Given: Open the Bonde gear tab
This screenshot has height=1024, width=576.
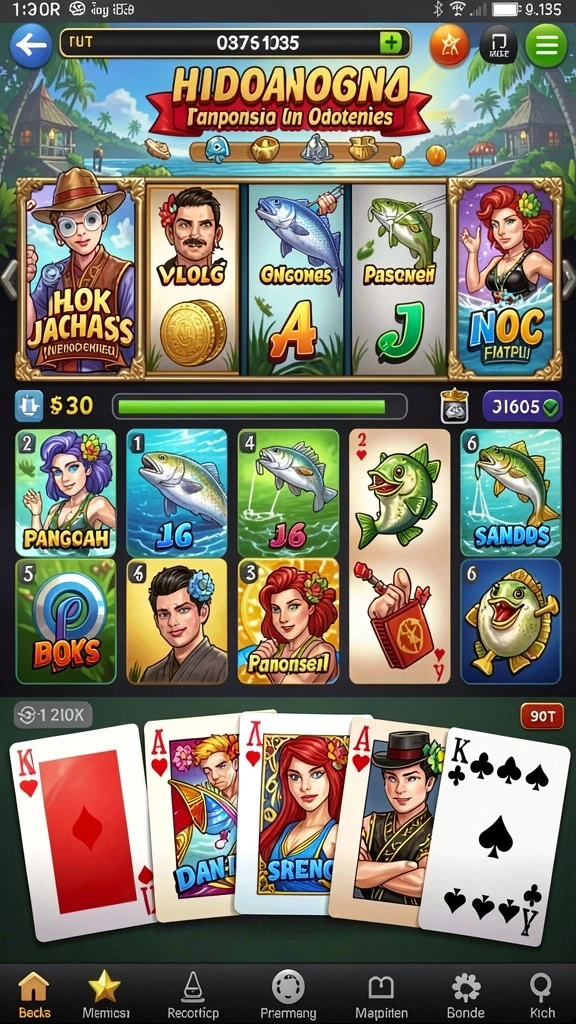Looking at the screenshot, I should click(466, 993).
